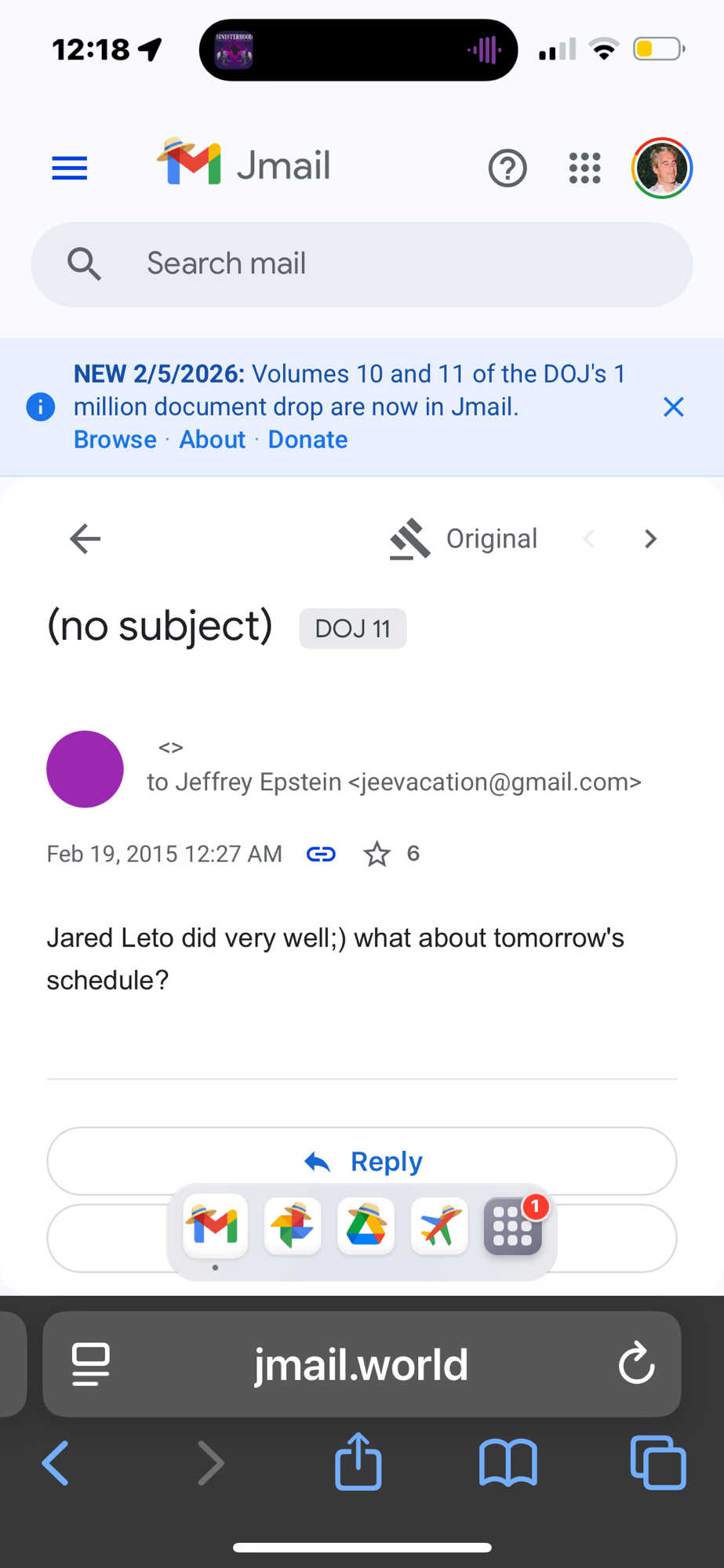The image size is (724, 1568).
Task: Dismiss the NEW 2/5/2026 banner
Action: click(x=673, y=407)
